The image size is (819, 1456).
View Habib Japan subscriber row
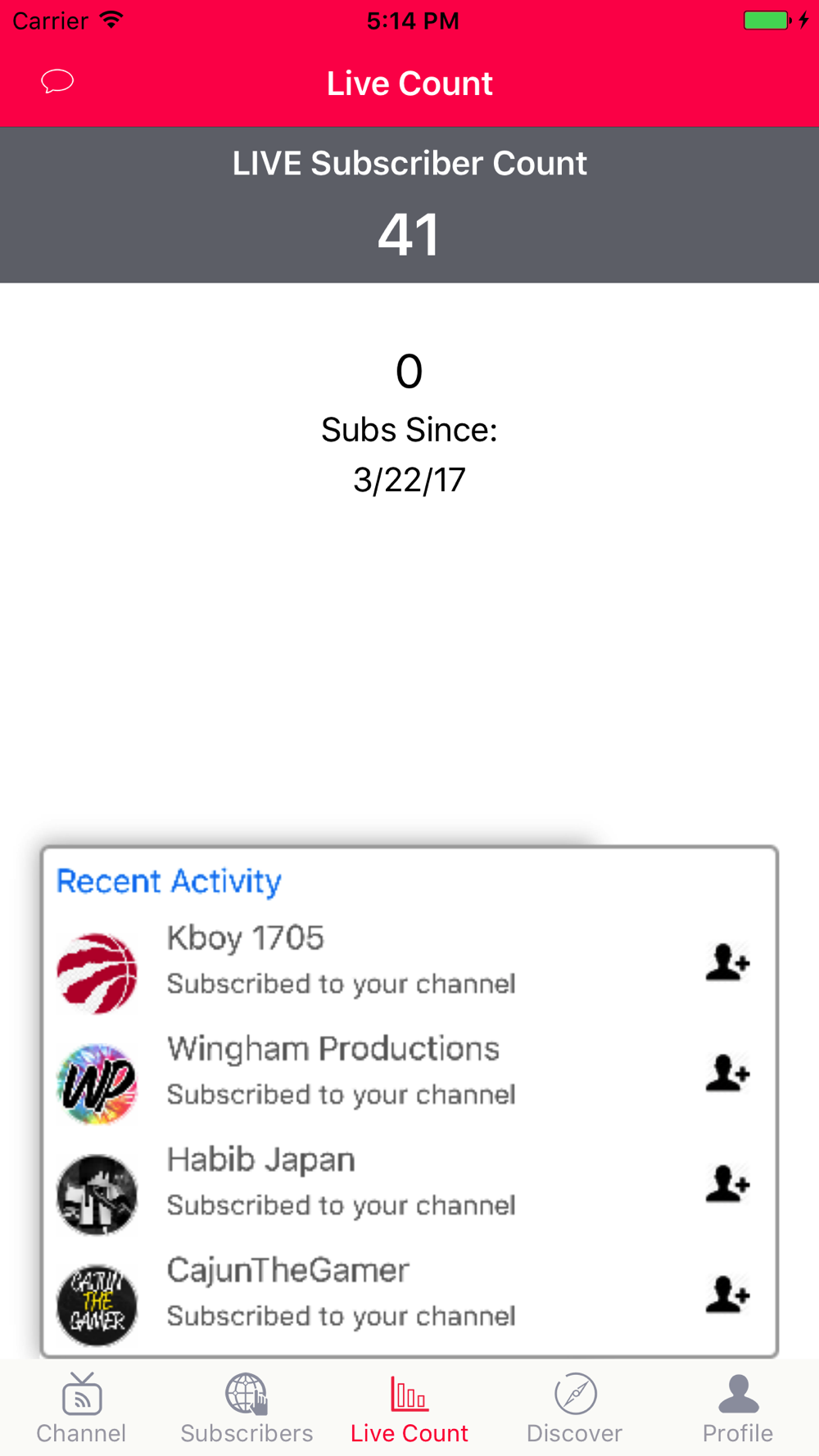click(409, 1183)
